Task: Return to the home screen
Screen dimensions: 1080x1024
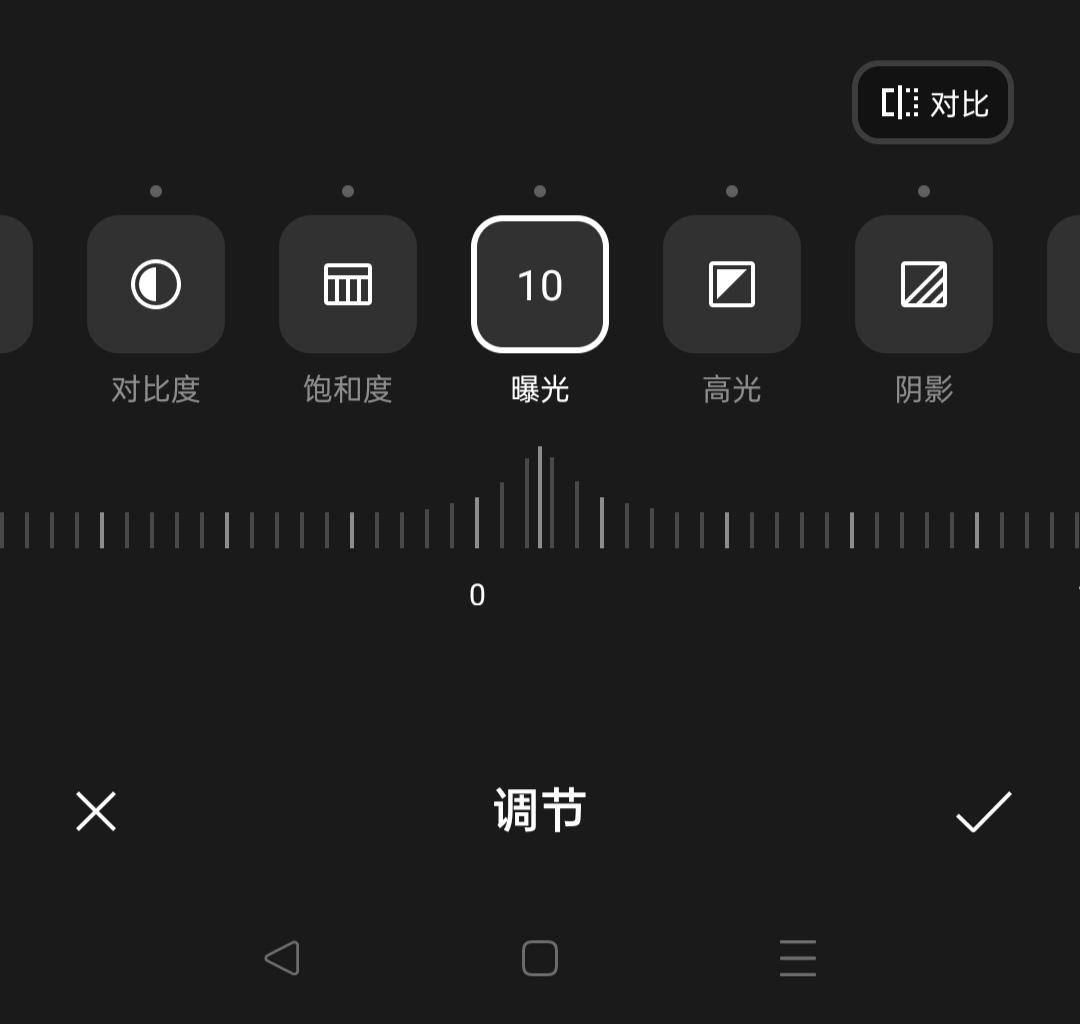Action: click(540, 958)
